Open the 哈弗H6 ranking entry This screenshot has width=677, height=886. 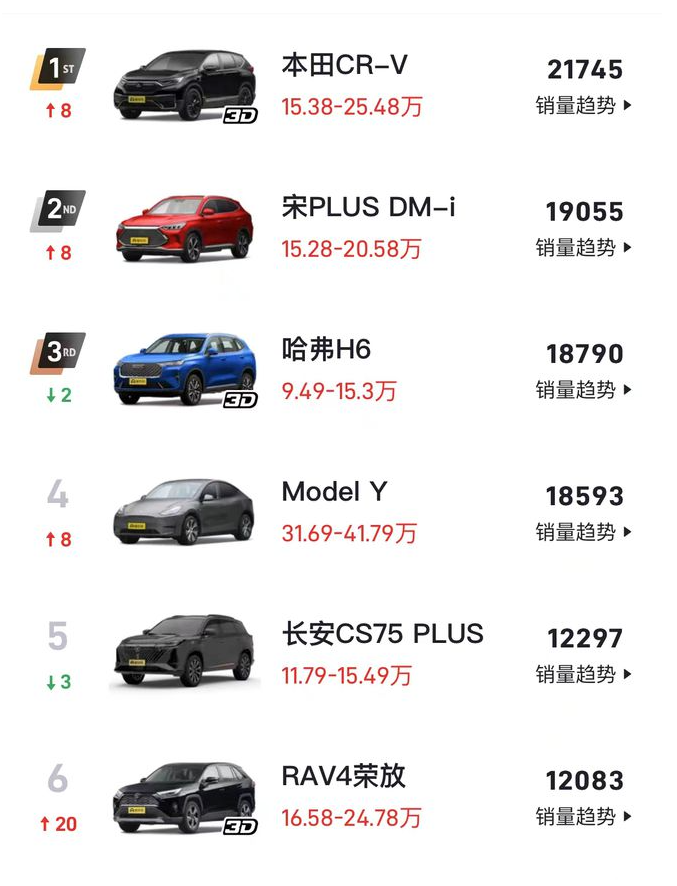pos(326,350)
